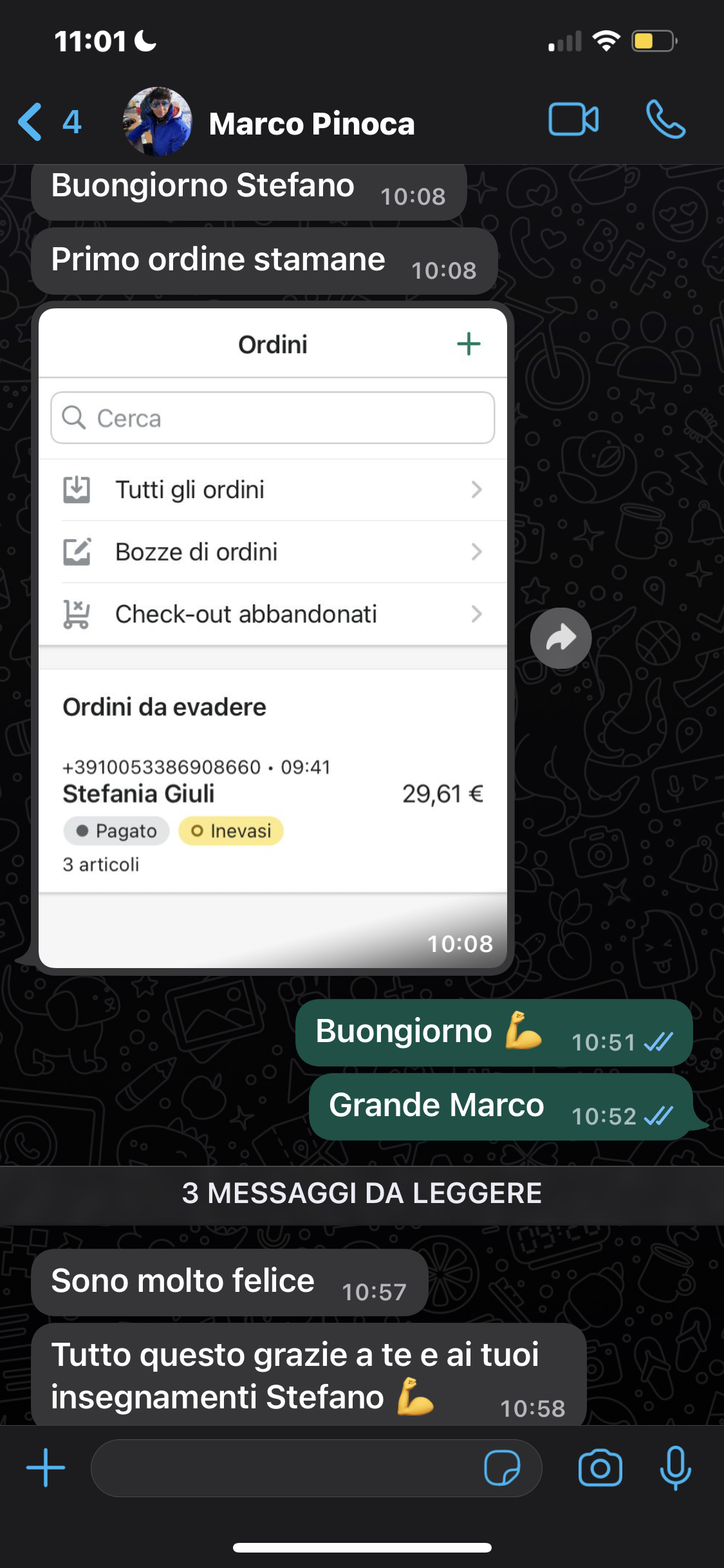
Task: Open the camera to take a photo
Action: pos(600,1468)
